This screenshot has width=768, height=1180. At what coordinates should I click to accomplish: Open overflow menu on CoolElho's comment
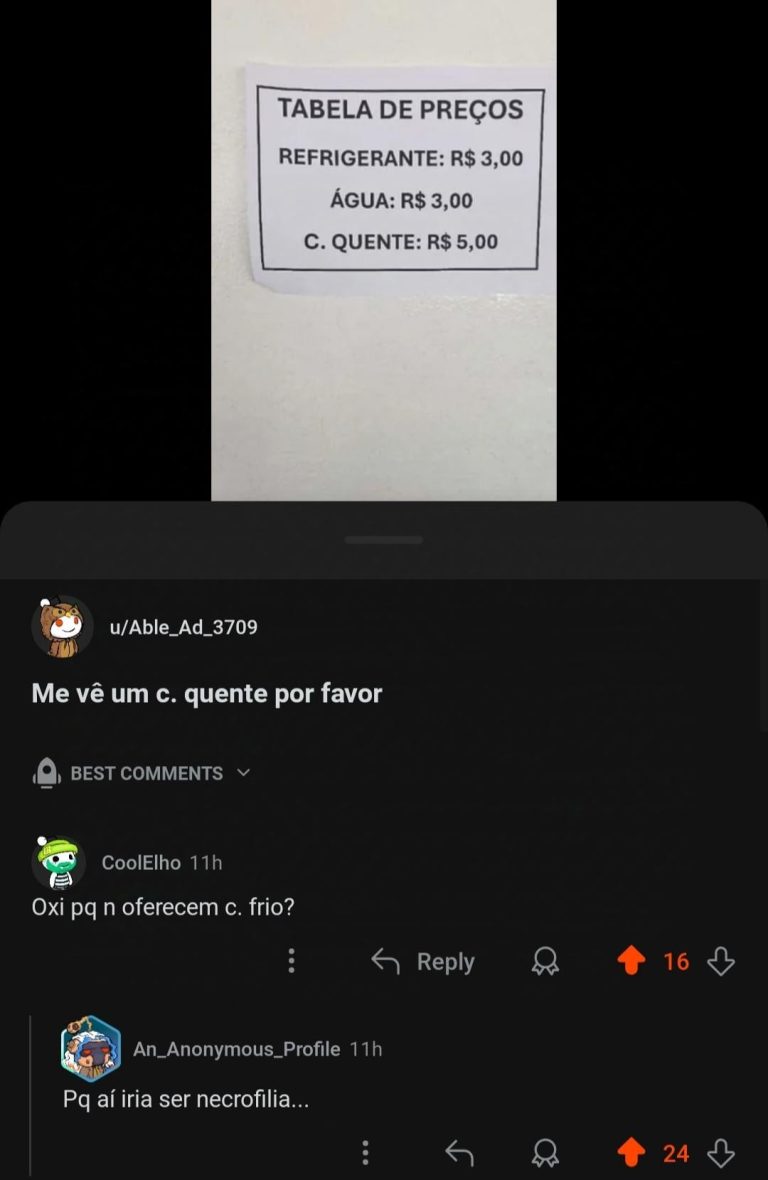(x=291, y=961)
